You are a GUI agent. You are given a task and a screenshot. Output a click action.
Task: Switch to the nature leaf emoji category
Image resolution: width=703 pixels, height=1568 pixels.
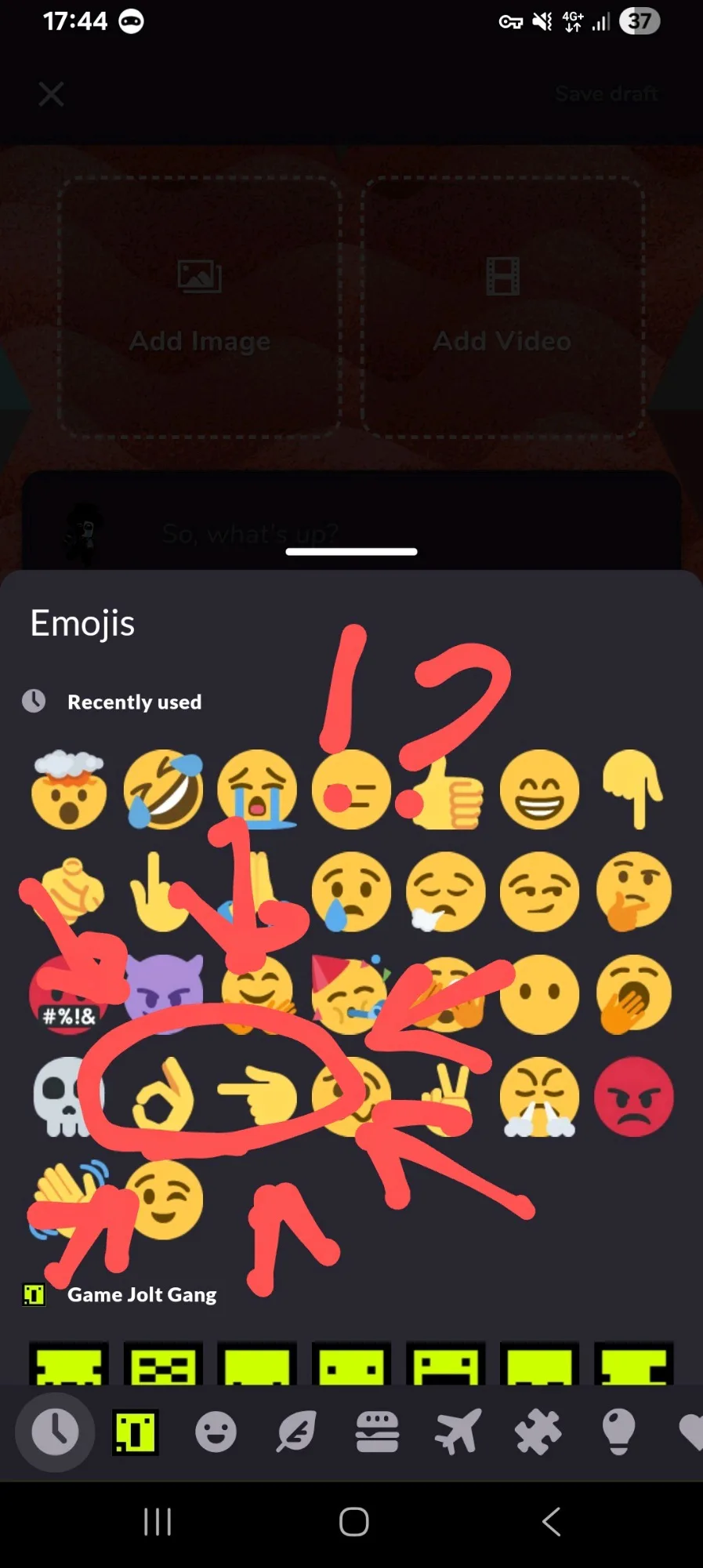(296, 1432)
